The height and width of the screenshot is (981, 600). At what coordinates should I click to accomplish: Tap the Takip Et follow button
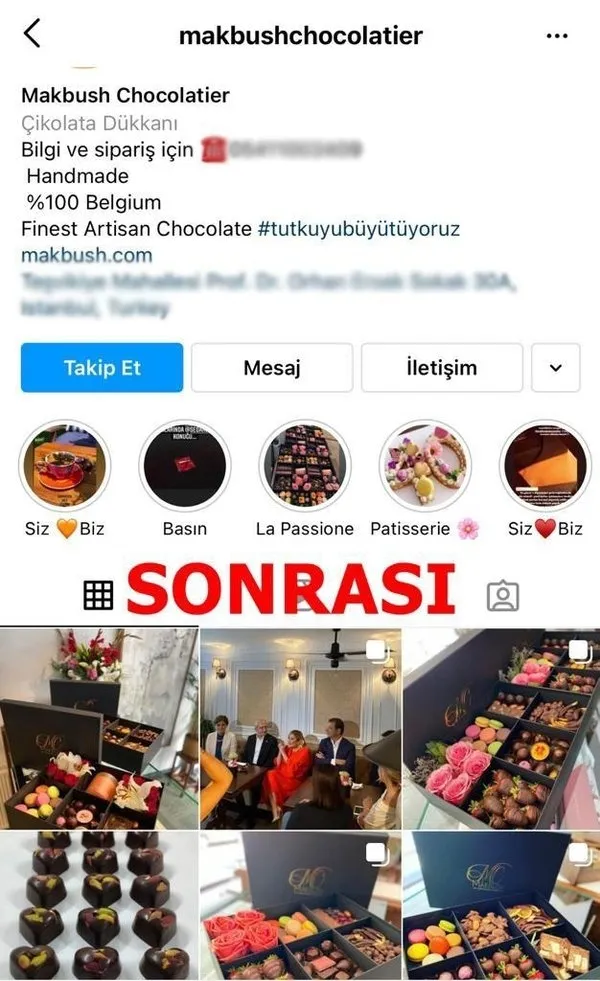point(102,368)
